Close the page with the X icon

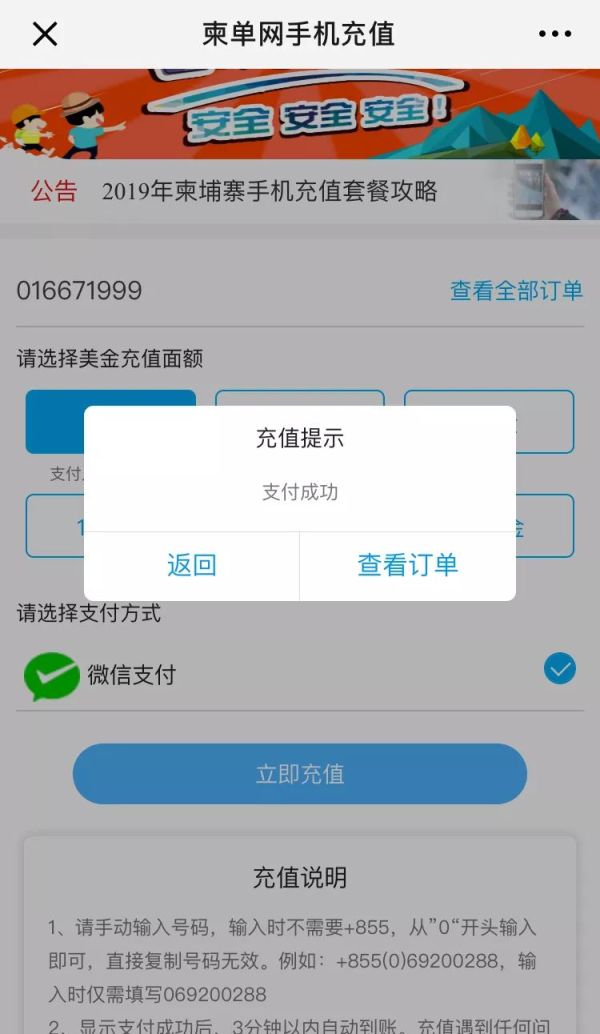coord(45,34)
